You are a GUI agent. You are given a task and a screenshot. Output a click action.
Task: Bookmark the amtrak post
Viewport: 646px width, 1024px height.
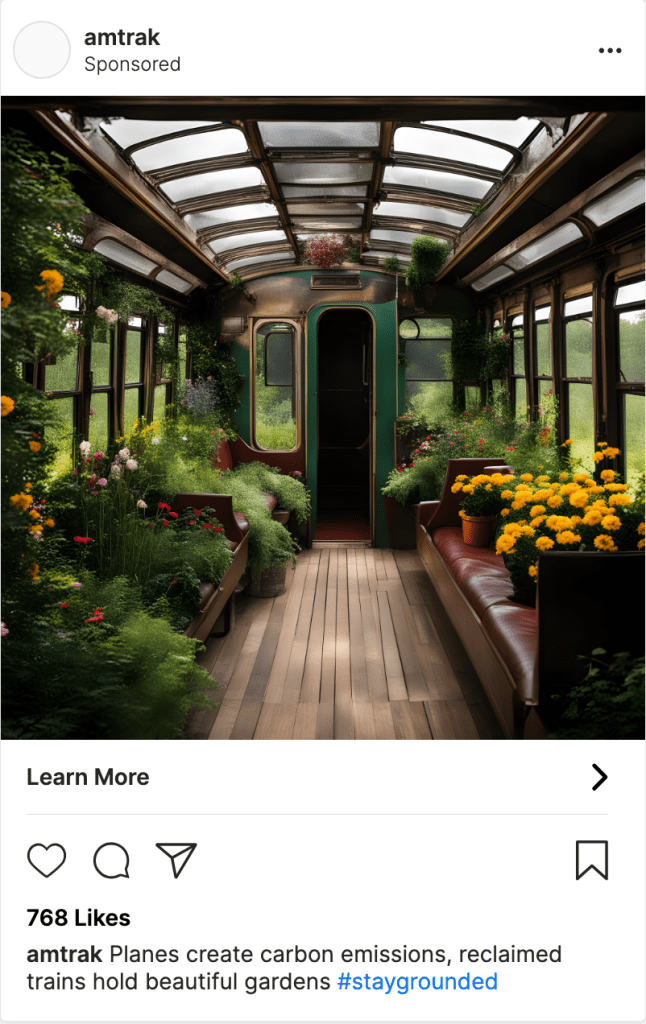pos(592,860)
